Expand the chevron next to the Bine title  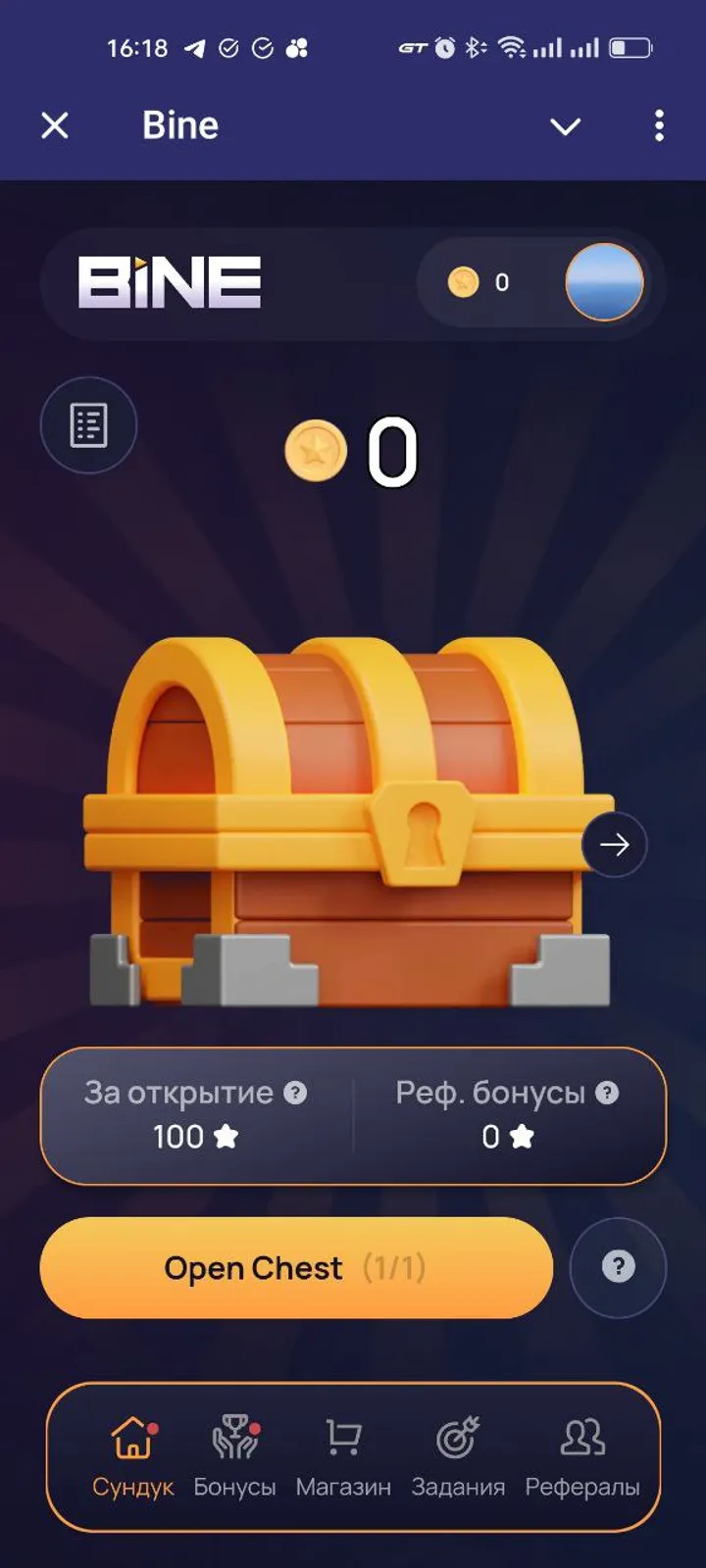566,125
